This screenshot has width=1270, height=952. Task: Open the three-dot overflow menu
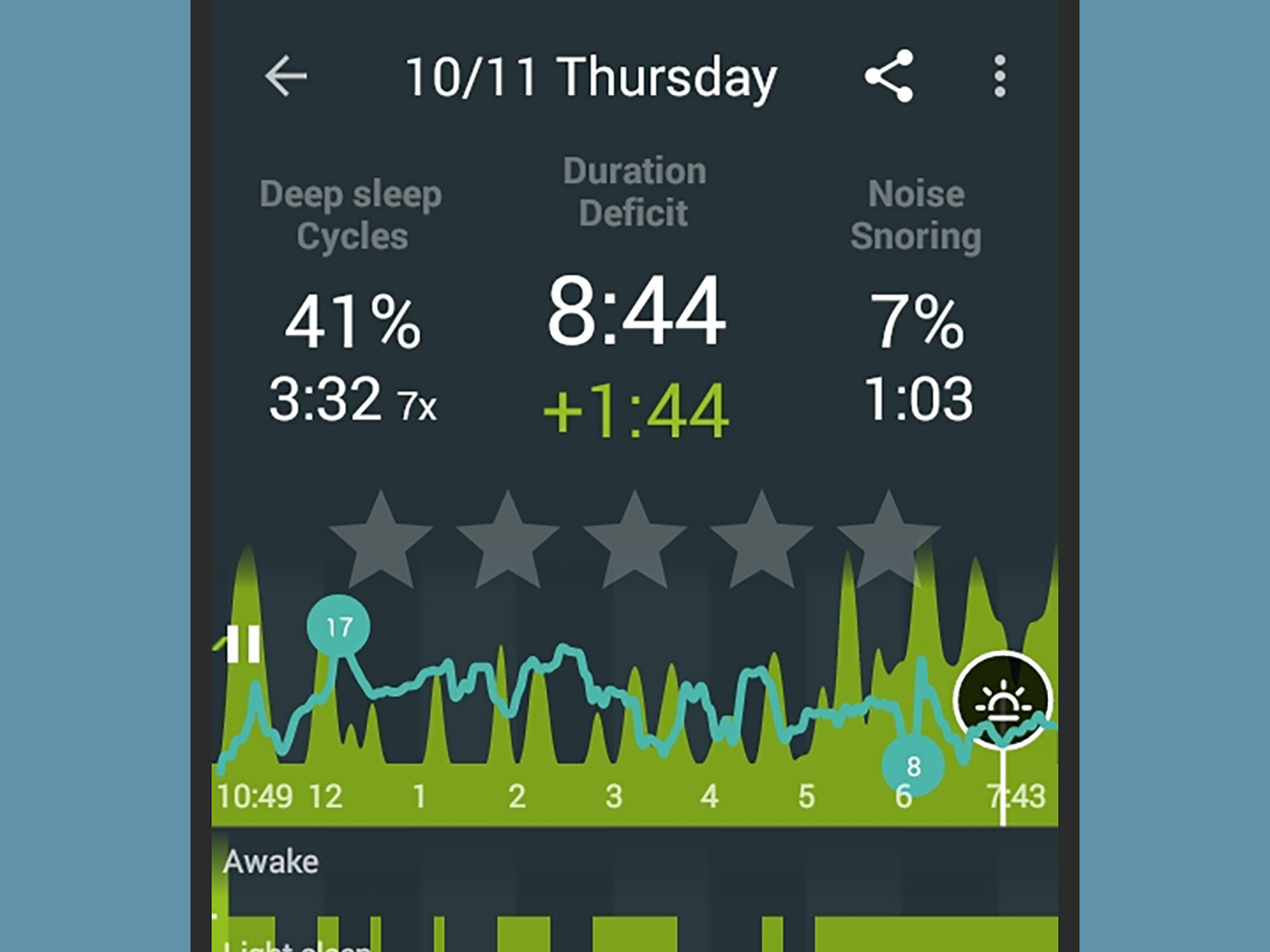click(x=999, y=76)
